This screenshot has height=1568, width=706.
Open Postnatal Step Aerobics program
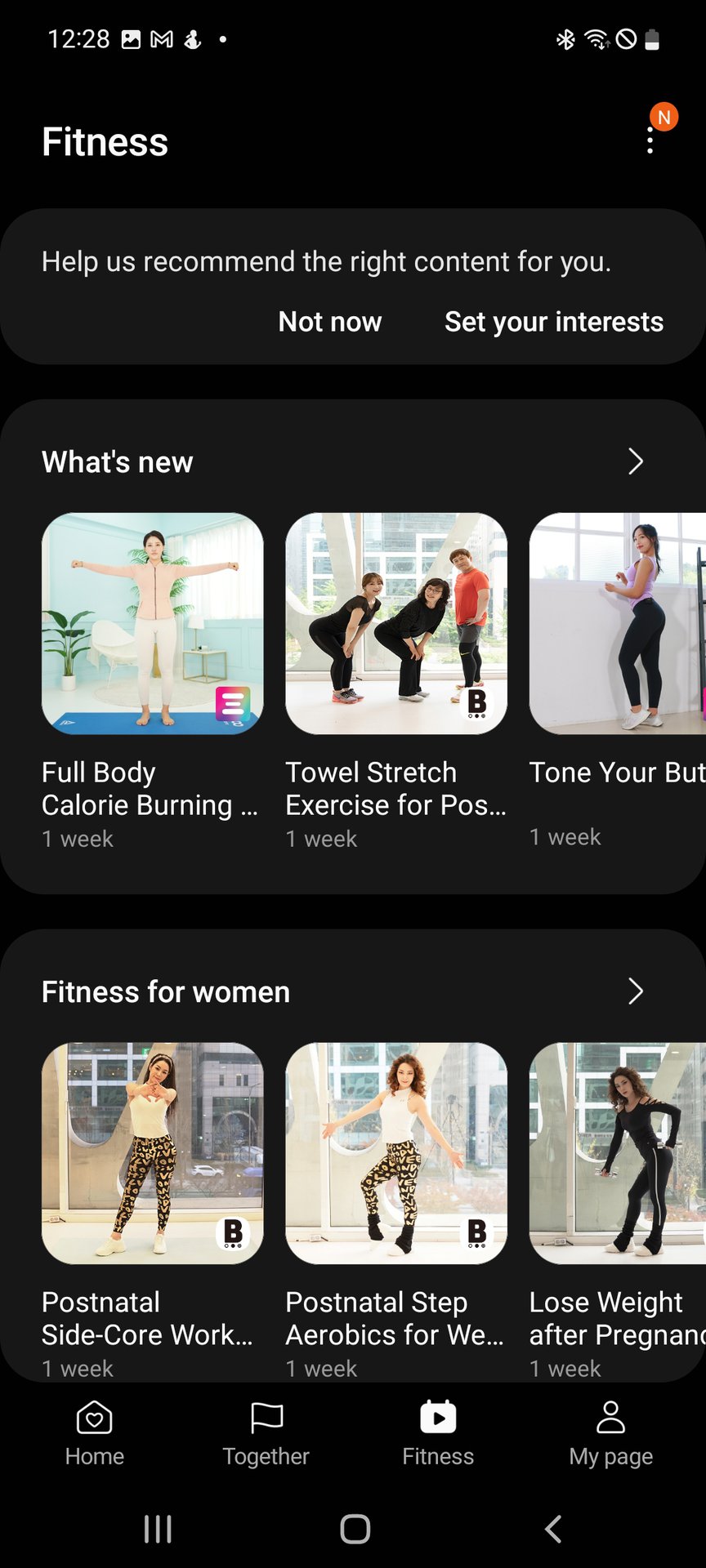[x=396, y=1153]
